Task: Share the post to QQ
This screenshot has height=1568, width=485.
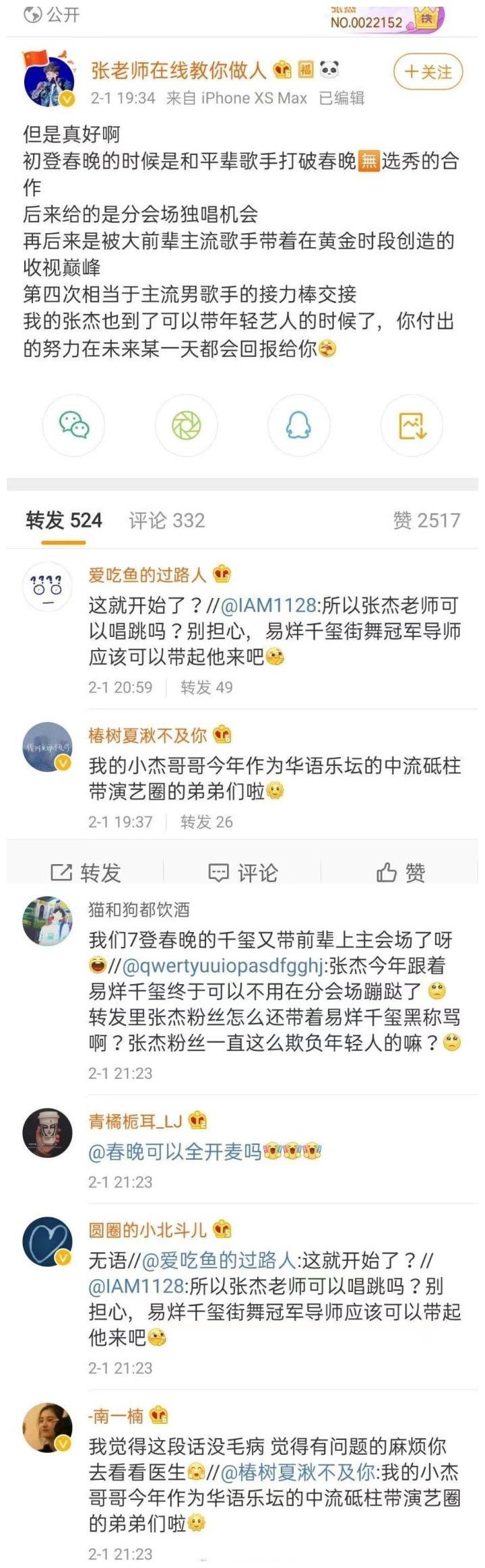Action: (298, 426)
